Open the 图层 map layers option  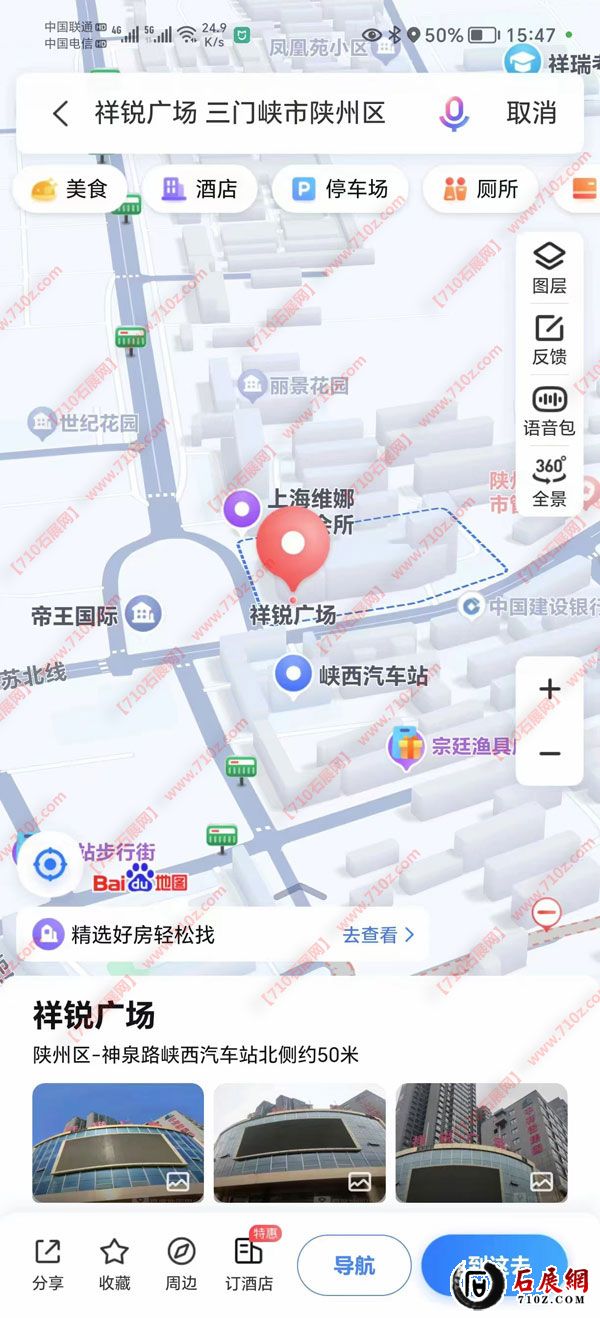coord(549,268)
